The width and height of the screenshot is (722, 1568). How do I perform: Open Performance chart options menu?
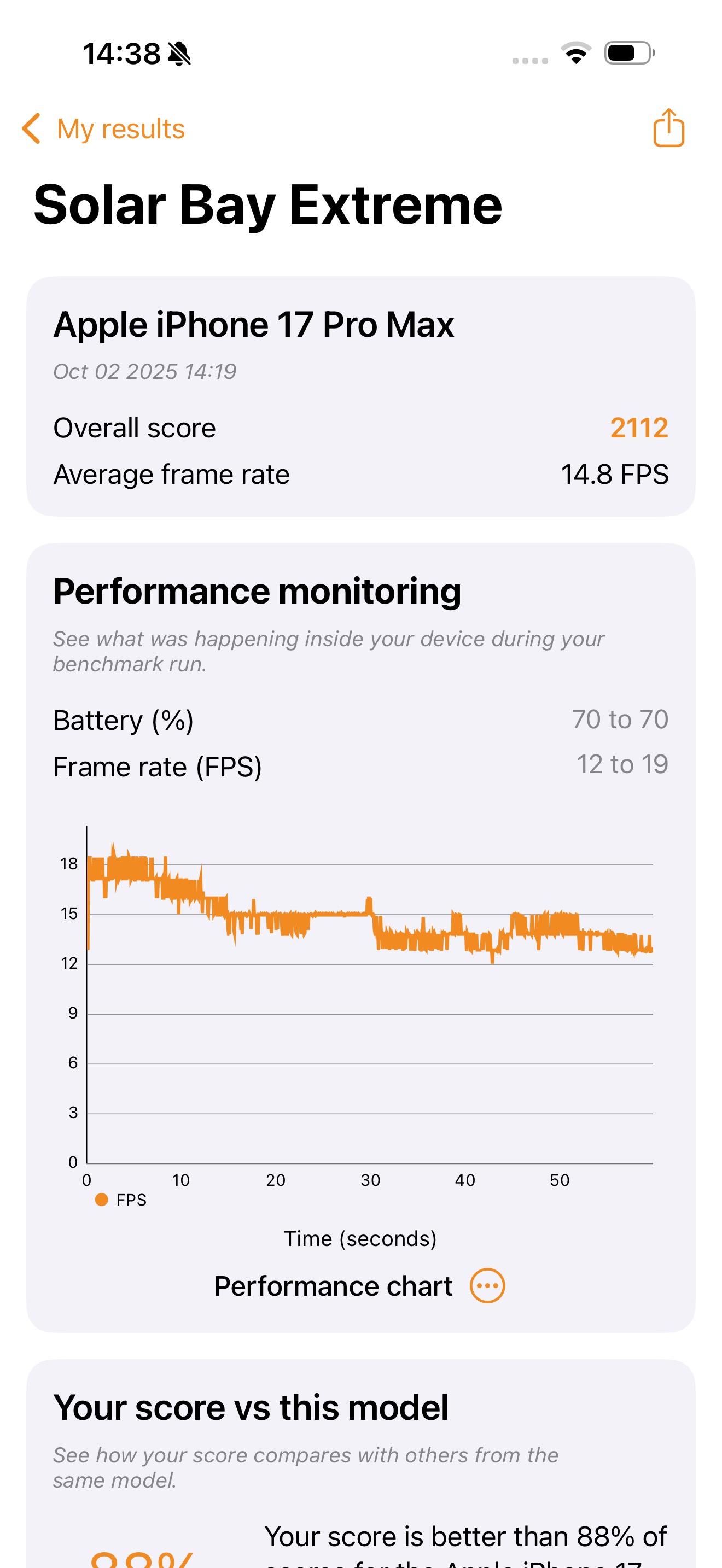487,1285
